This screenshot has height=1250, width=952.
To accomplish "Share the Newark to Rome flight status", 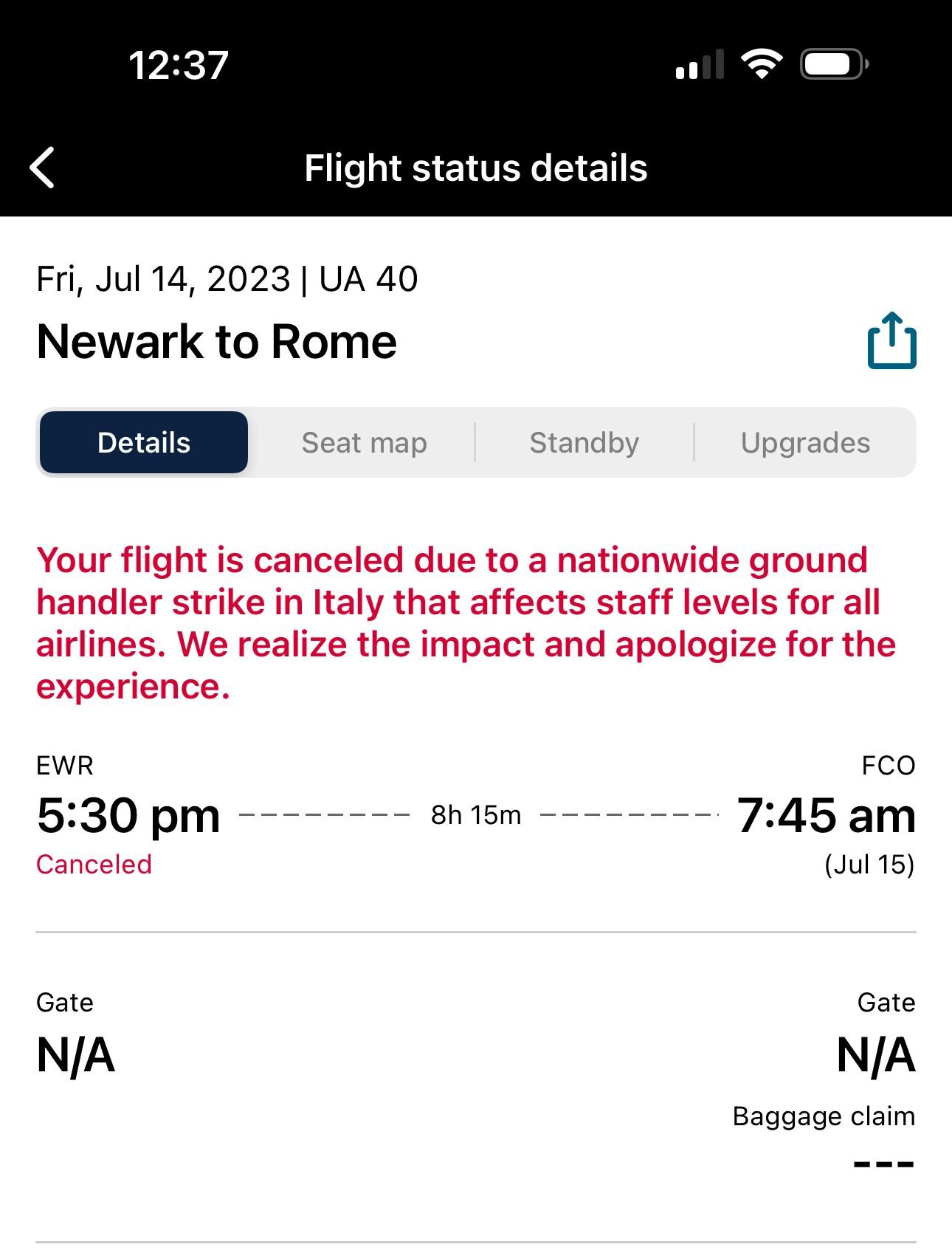I will click(x=891, y=340).
